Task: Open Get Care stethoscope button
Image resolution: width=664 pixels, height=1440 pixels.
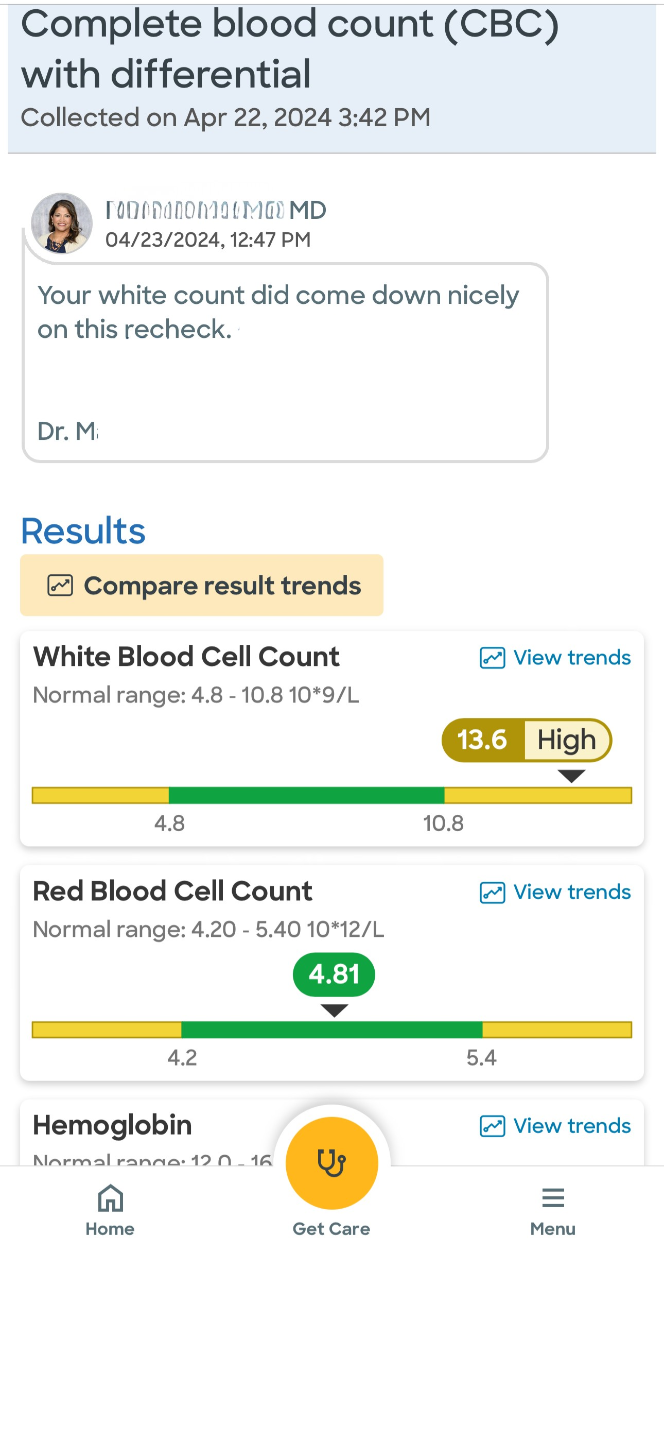Action: click(332, 1165)
